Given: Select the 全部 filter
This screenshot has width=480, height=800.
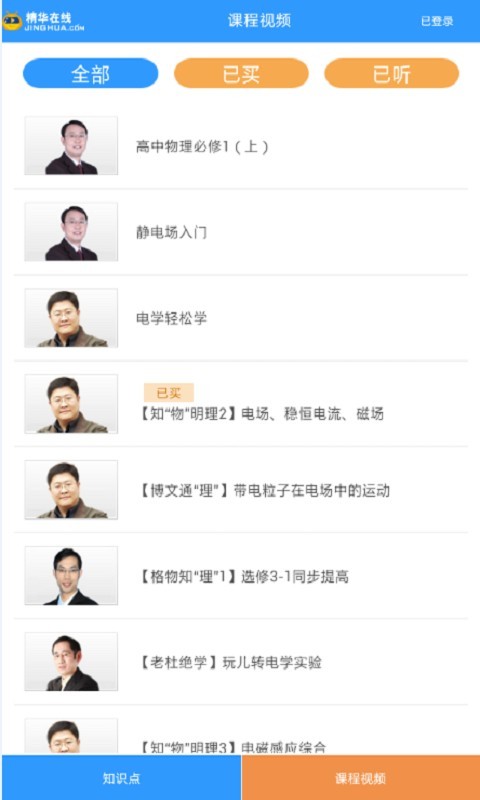Looking at the screenshot, I should coord(90,73).
